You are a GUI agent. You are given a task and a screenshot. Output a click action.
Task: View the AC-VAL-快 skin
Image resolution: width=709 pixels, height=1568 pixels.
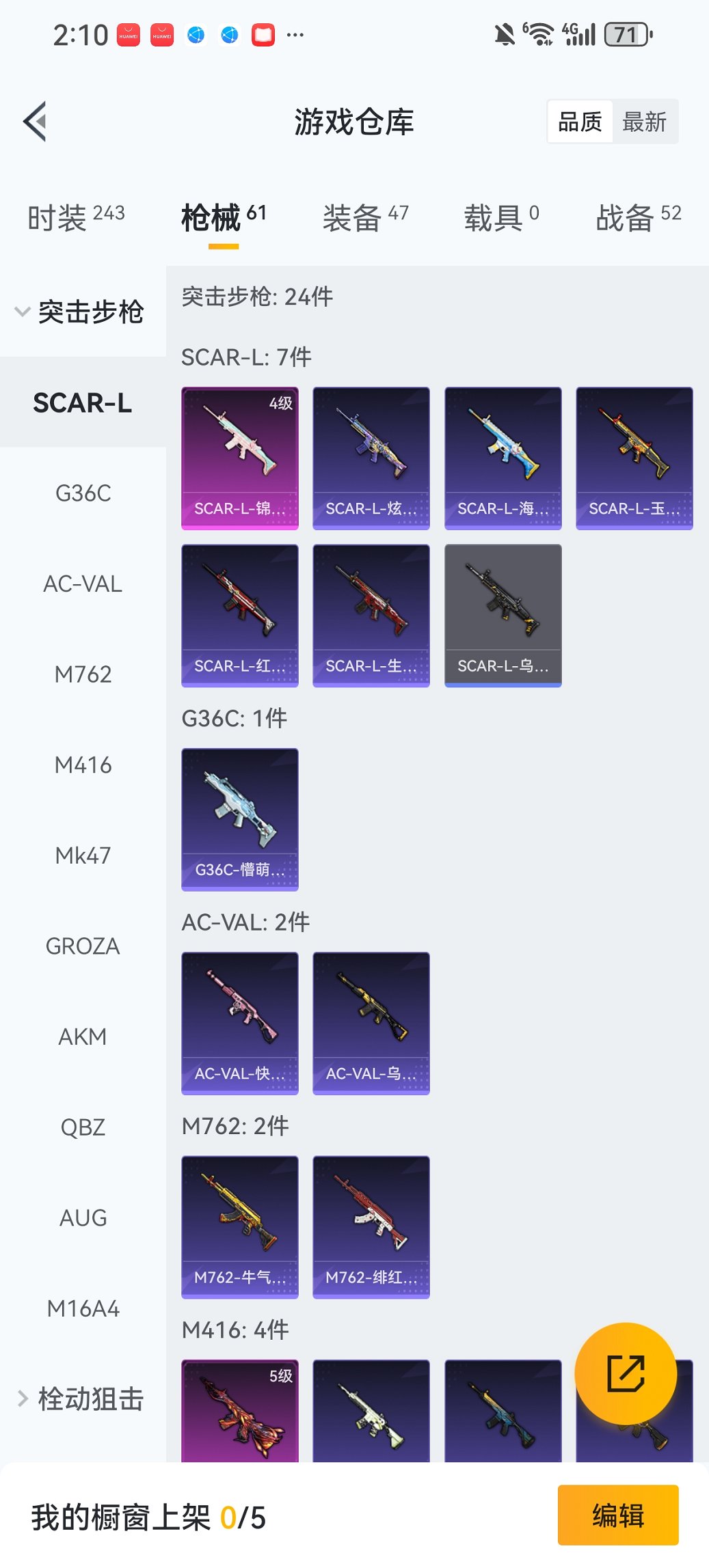point(240,1023)
